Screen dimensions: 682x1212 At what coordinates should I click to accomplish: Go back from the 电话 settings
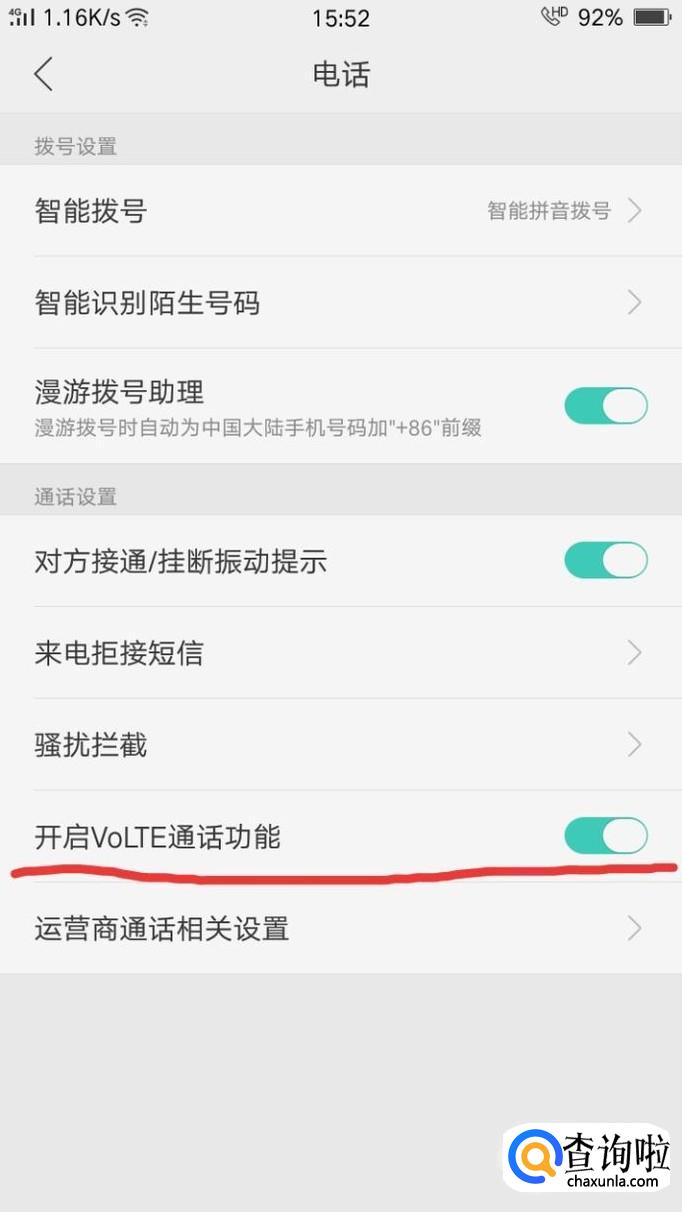coord(43,75)
